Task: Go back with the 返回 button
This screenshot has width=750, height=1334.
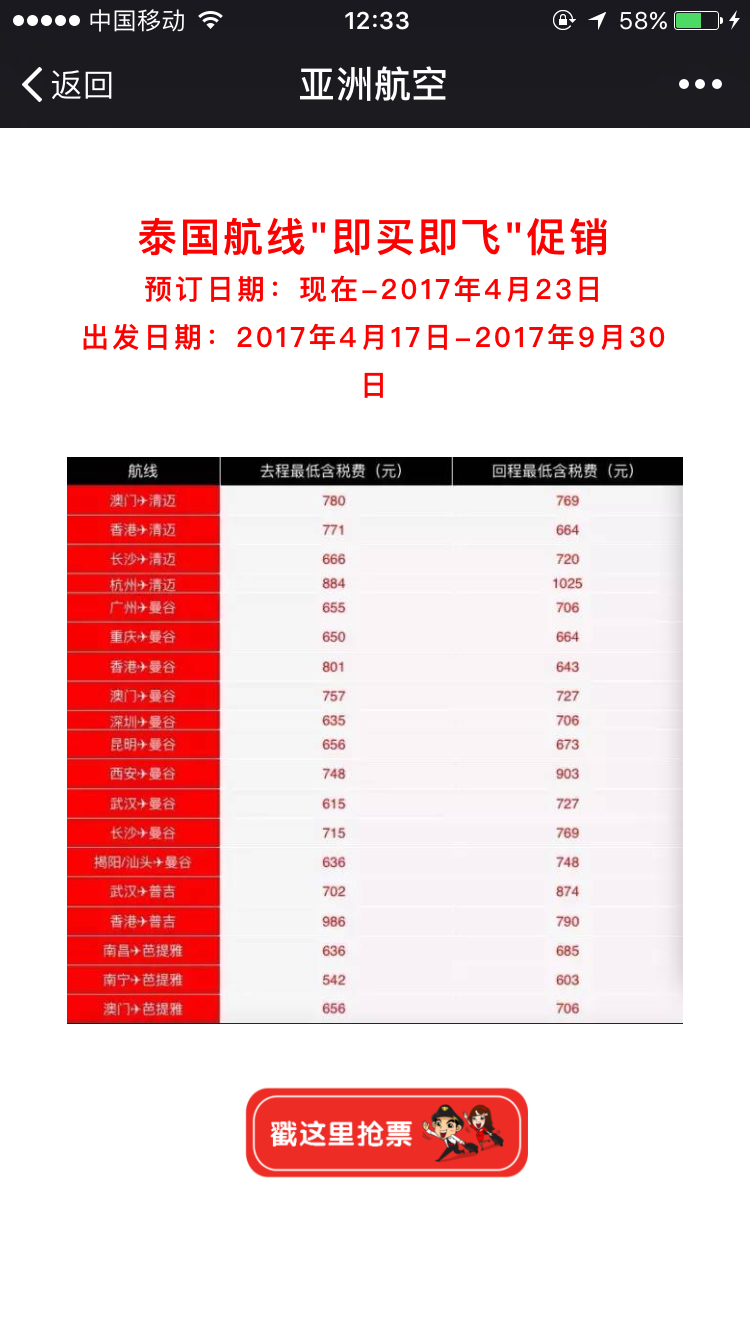Action: 67,85
